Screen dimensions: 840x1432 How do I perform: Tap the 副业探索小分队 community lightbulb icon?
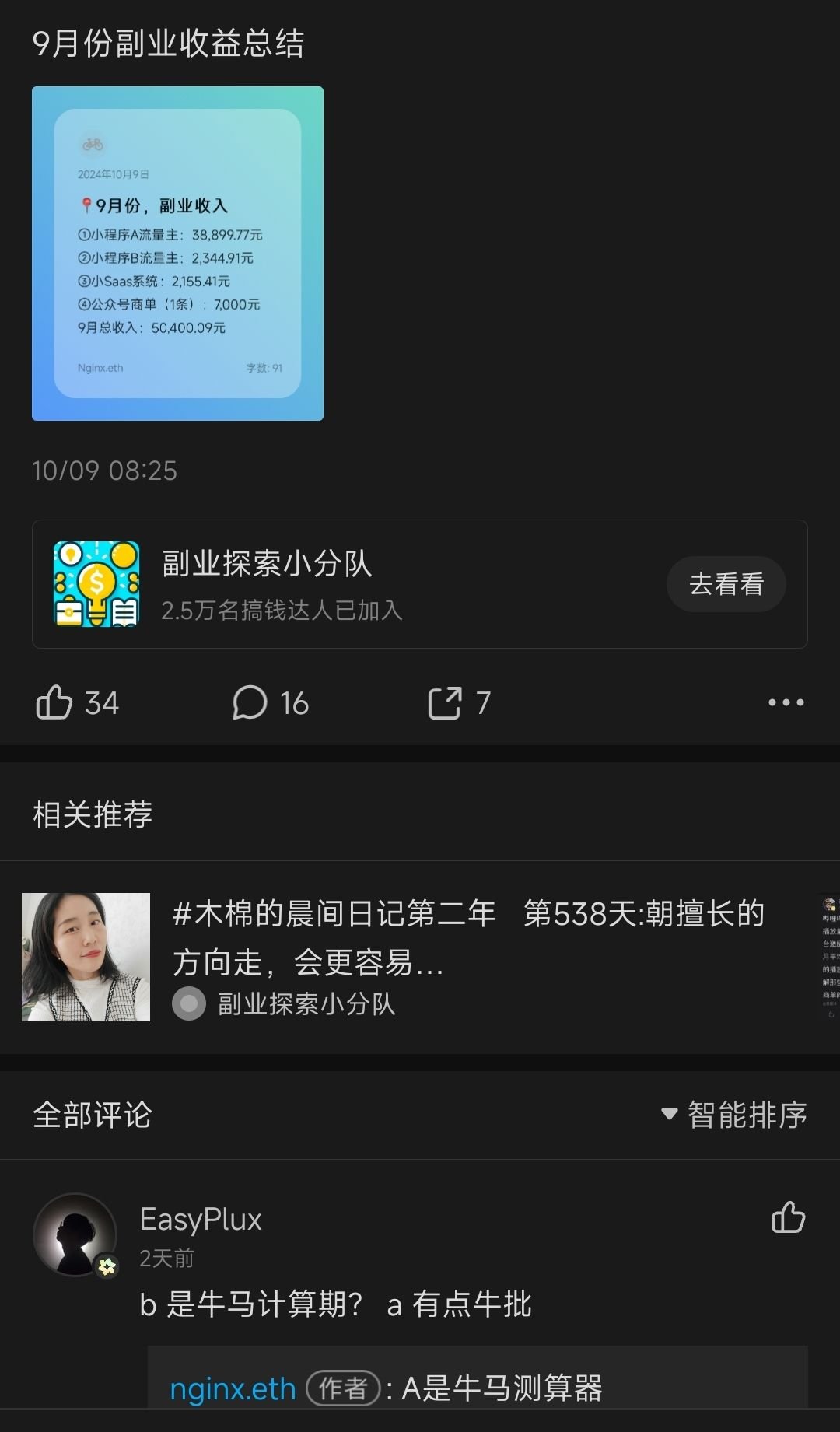coord(96,583)
